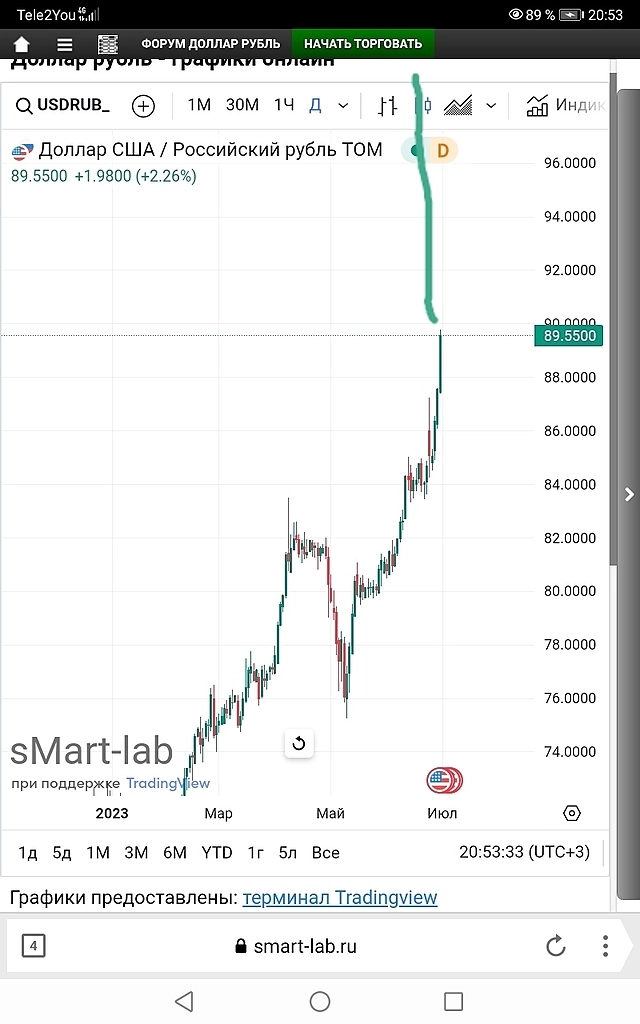
Task: Choose the YTD date range
Action: point(217,853)
